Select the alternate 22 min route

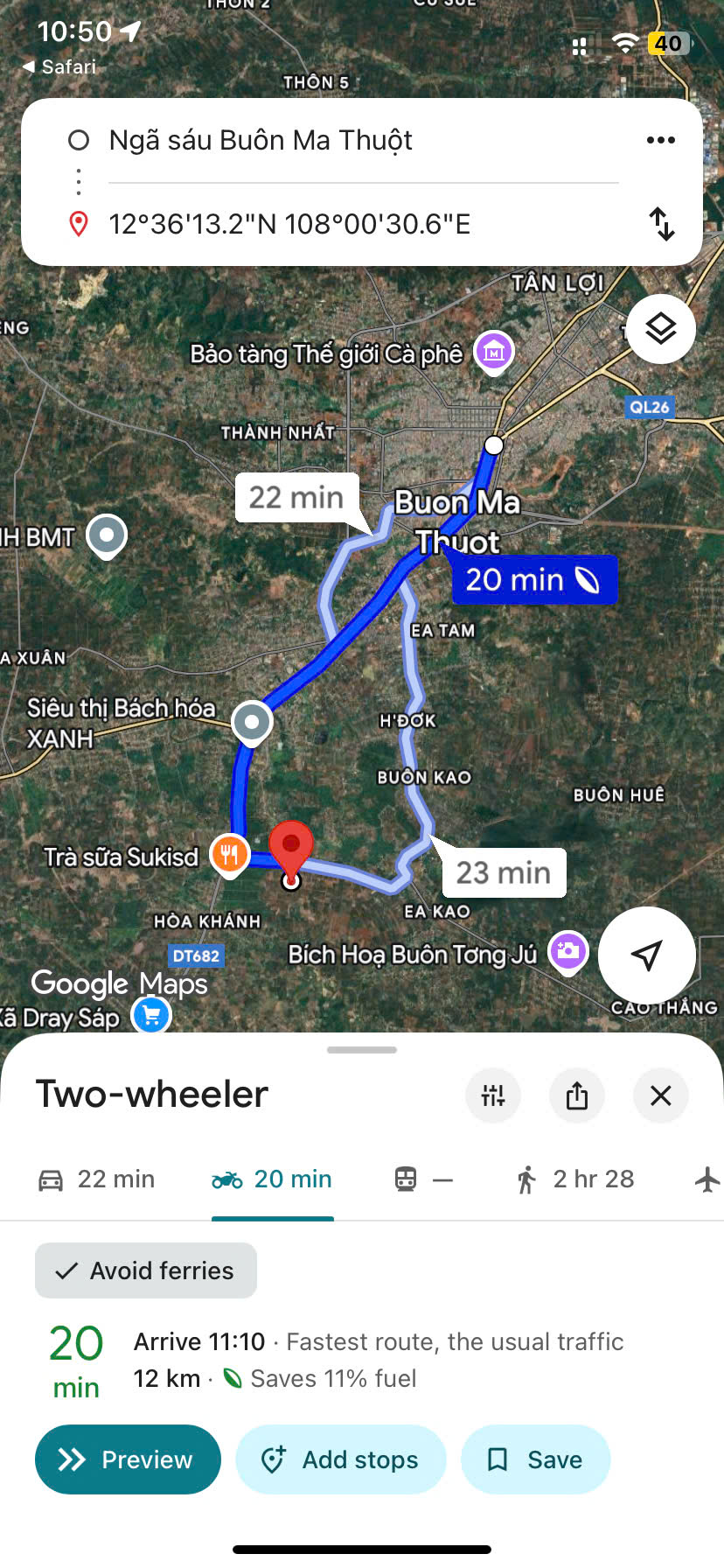pyautogui.click(x=296, y=498)
